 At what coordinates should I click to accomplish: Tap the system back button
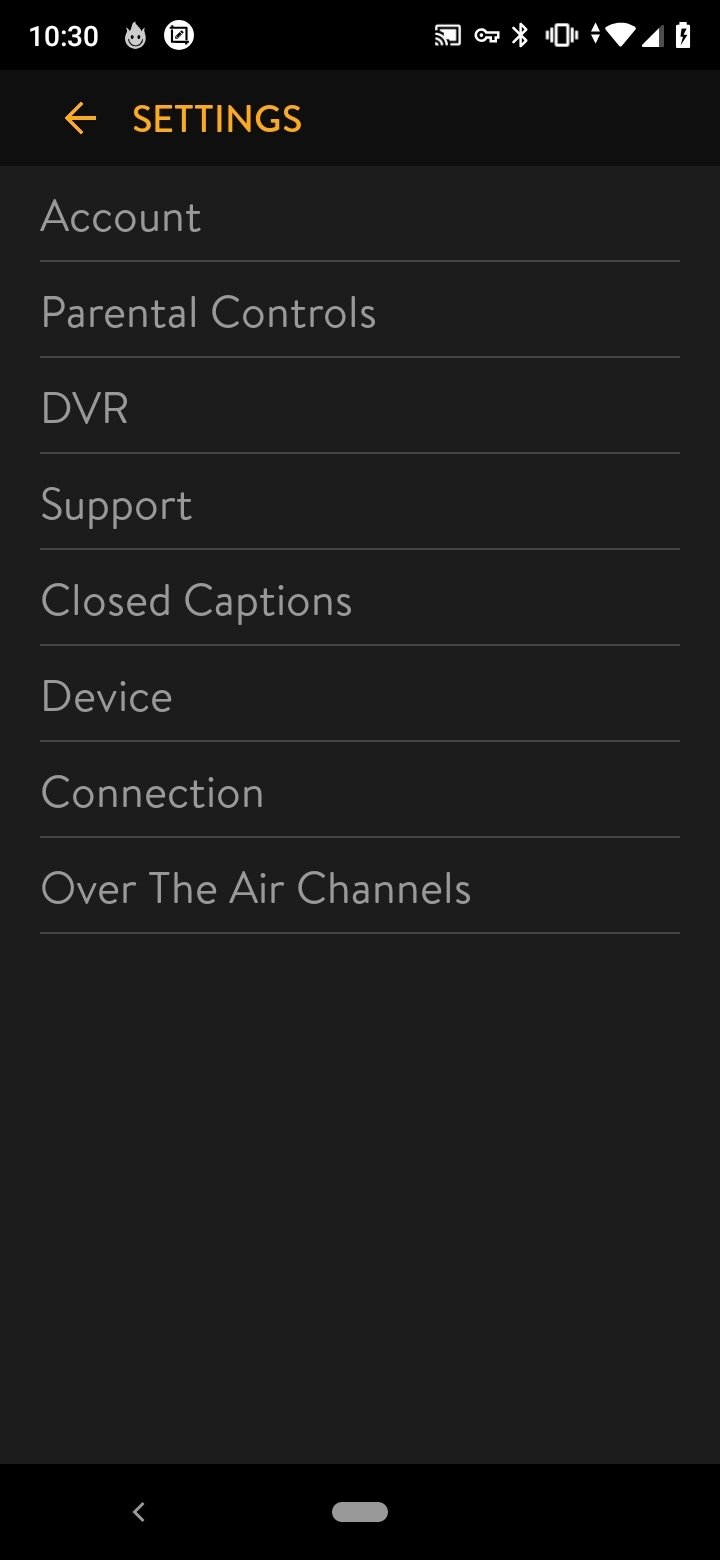(x=139, y=1512)
